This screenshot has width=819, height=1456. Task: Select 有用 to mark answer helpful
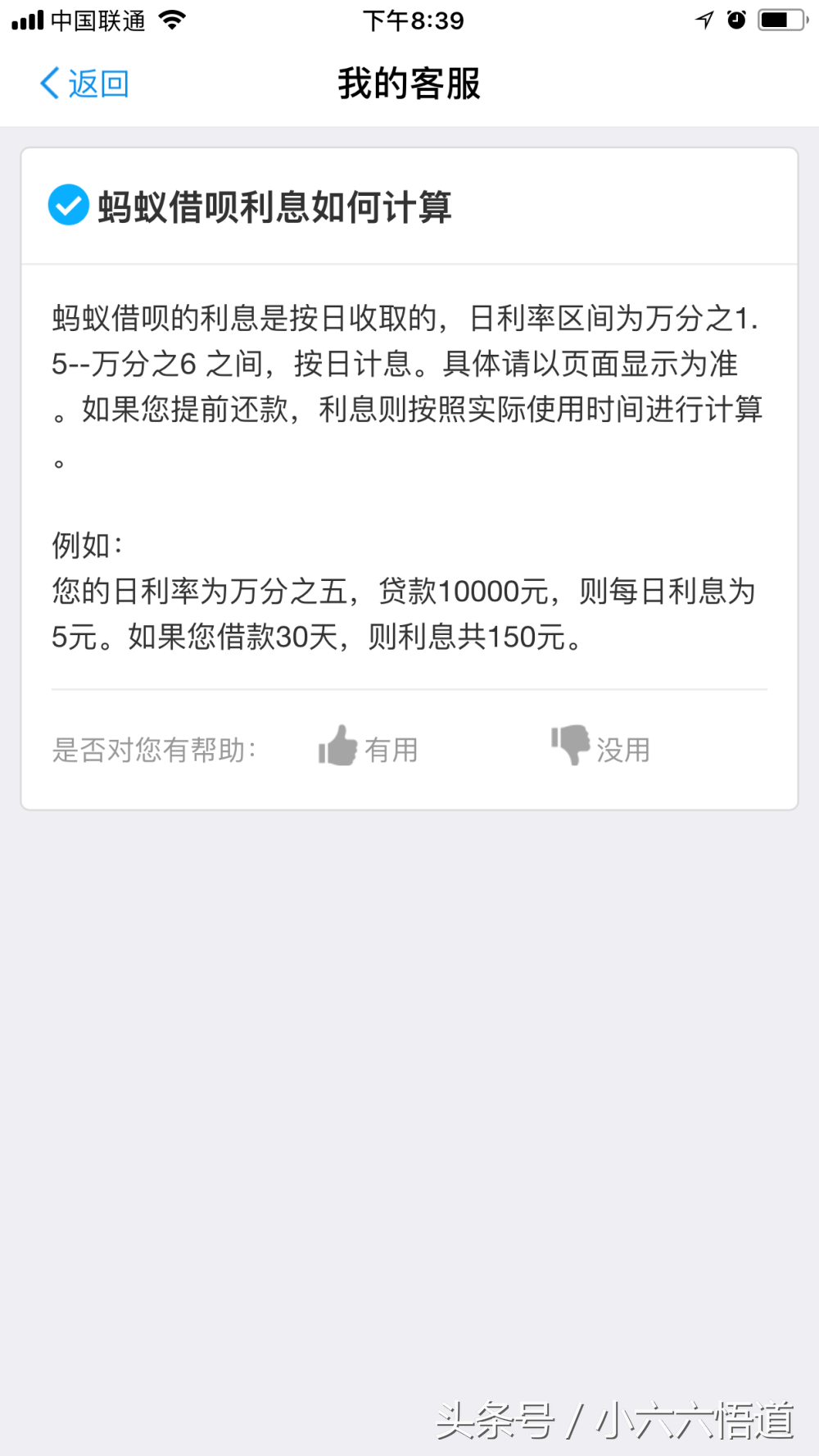point(393,749)
